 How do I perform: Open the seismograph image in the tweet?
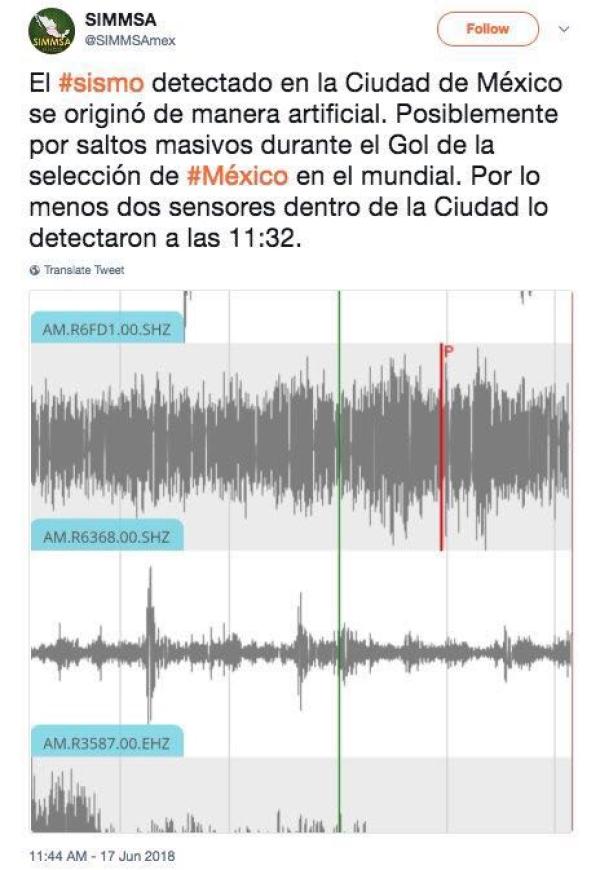(300, 560)
